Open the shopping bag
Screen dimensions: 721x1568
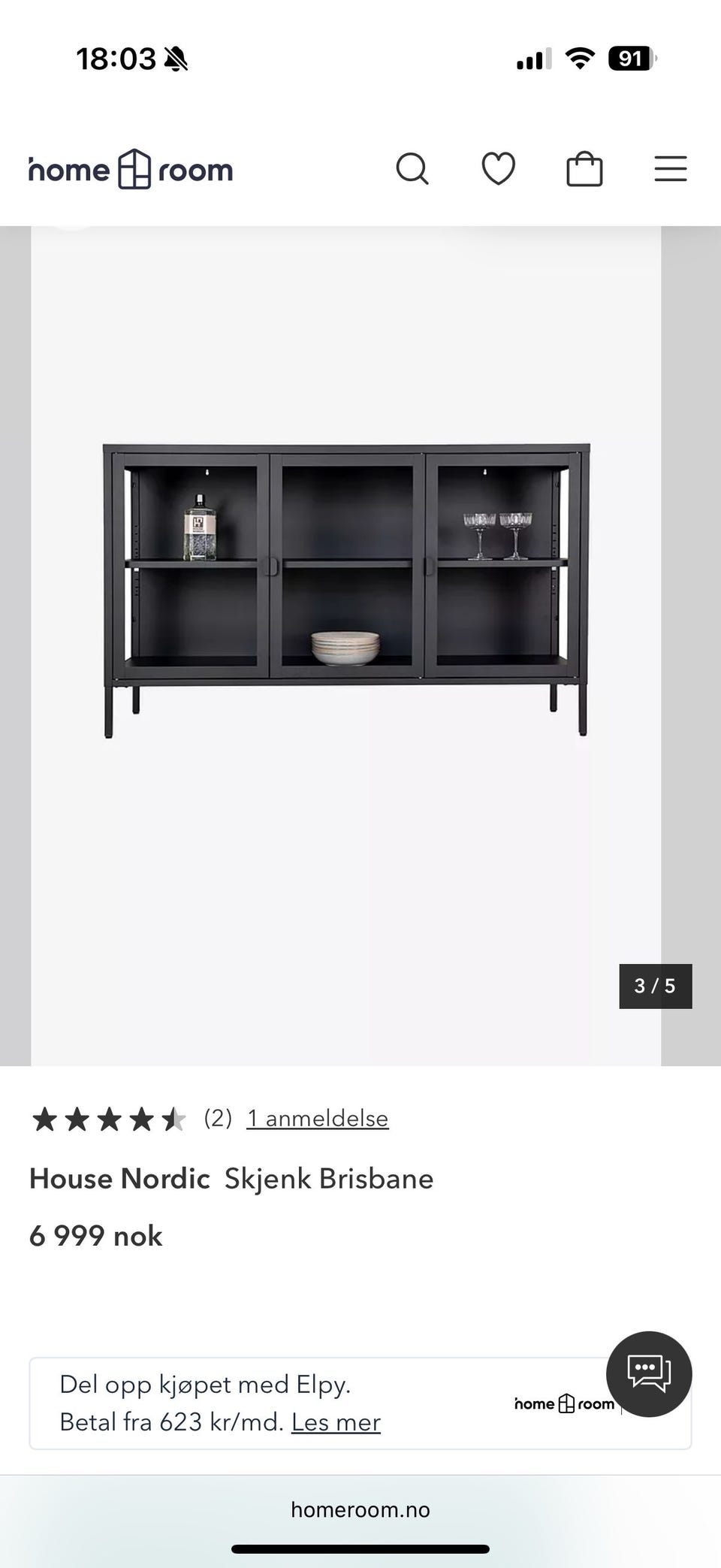584,169
